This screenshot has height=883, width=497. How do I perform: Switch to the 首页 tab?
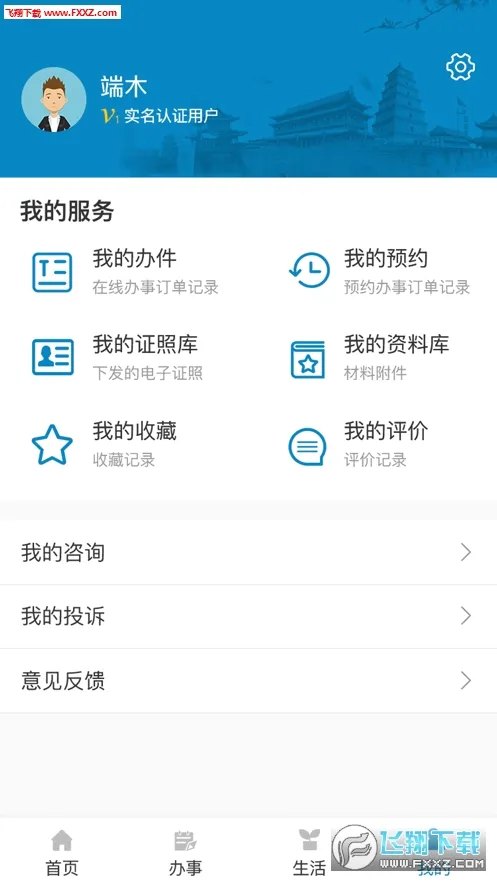(x=62, y=853)
